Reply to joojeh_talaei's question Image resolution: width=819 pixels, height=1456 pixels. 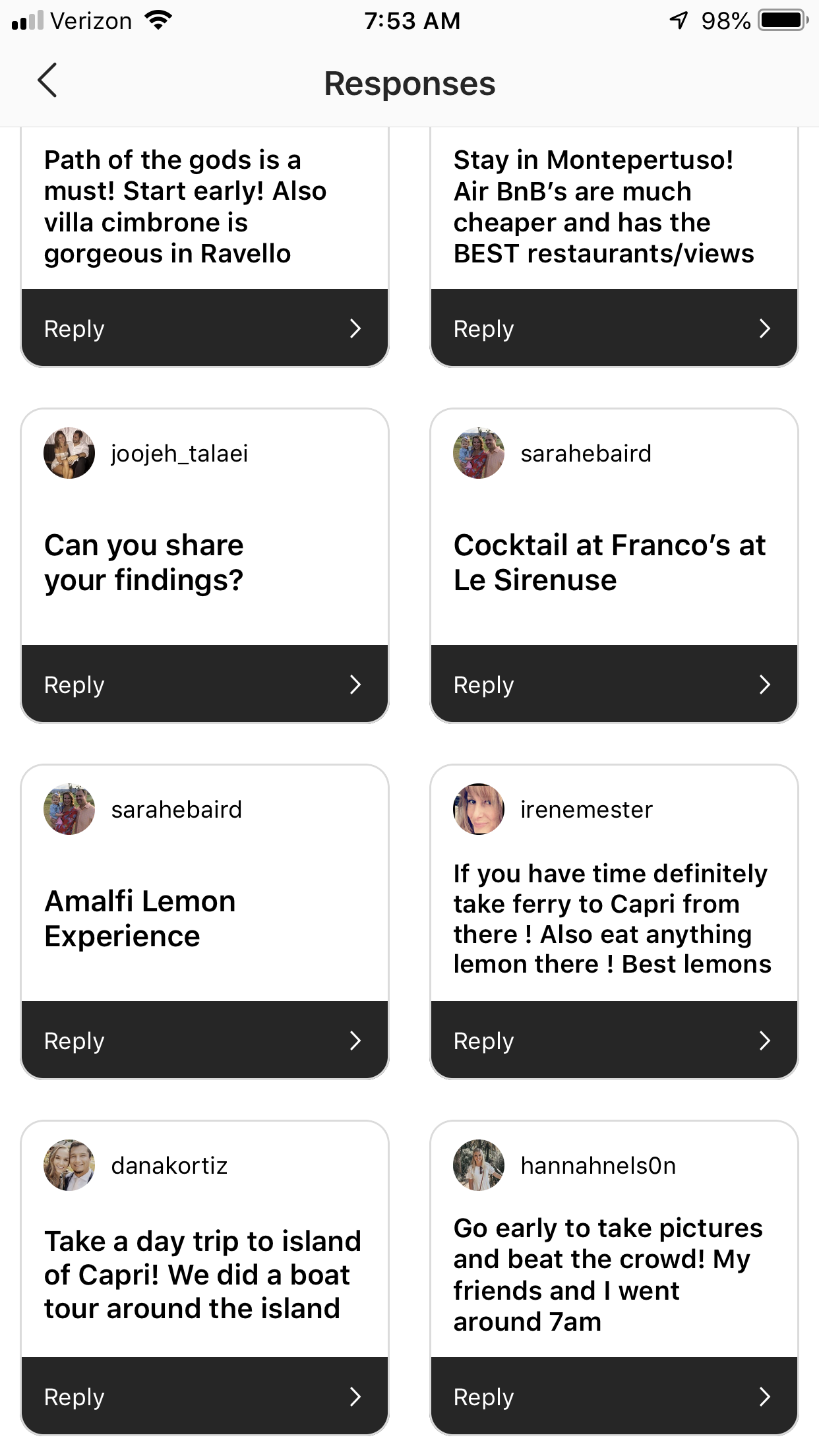204,684
